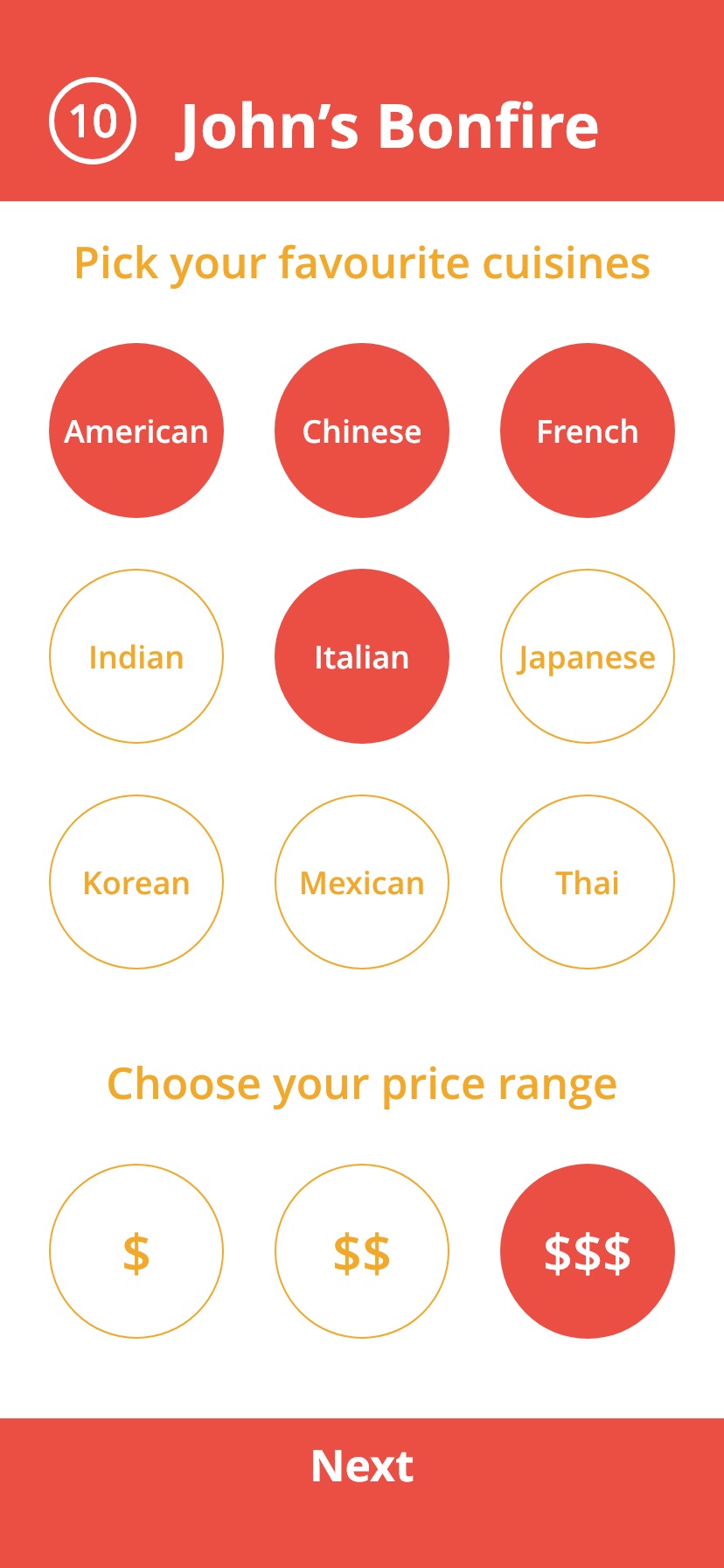
Task: Select the $$ price range
Action: click(362, 1251)
